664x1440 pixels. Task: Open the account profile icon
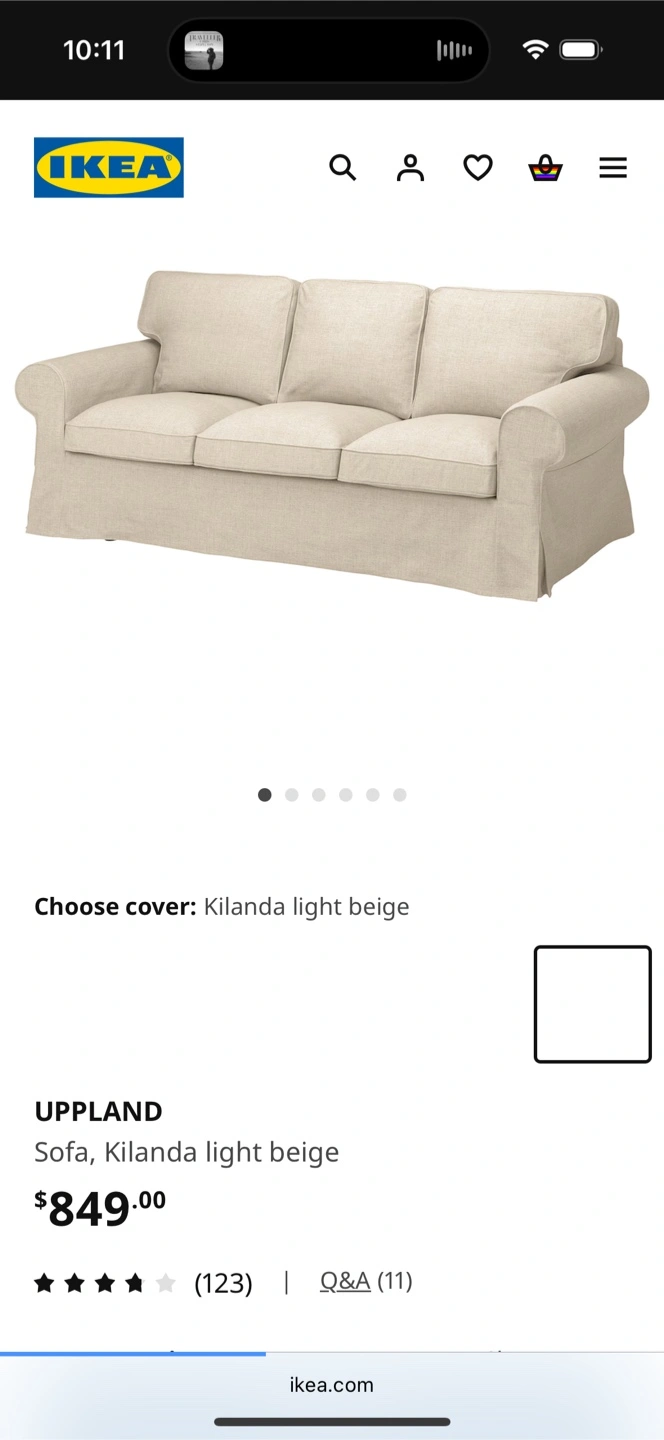coord(410,167)
